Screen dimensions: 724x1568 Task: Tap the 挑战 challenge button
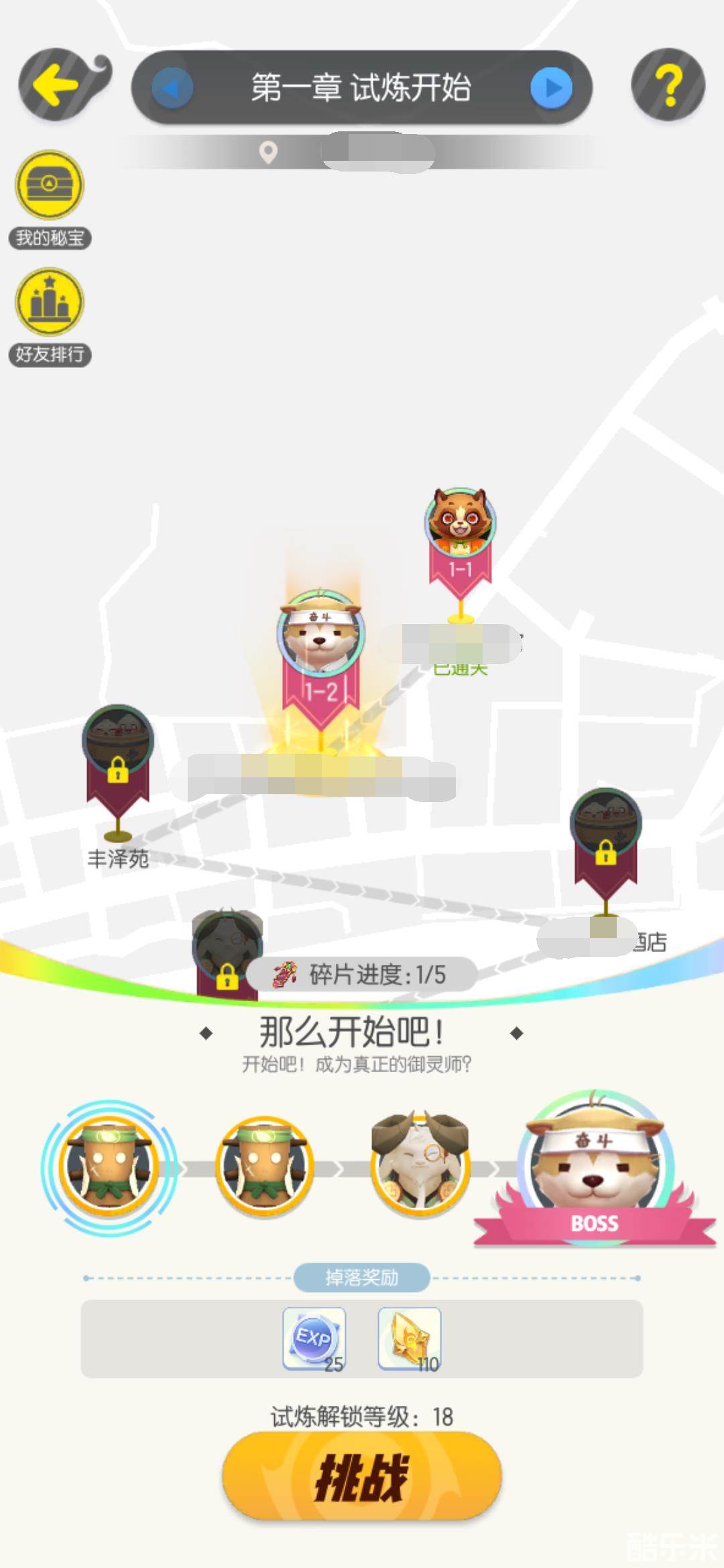click(x=362, y=1477)
